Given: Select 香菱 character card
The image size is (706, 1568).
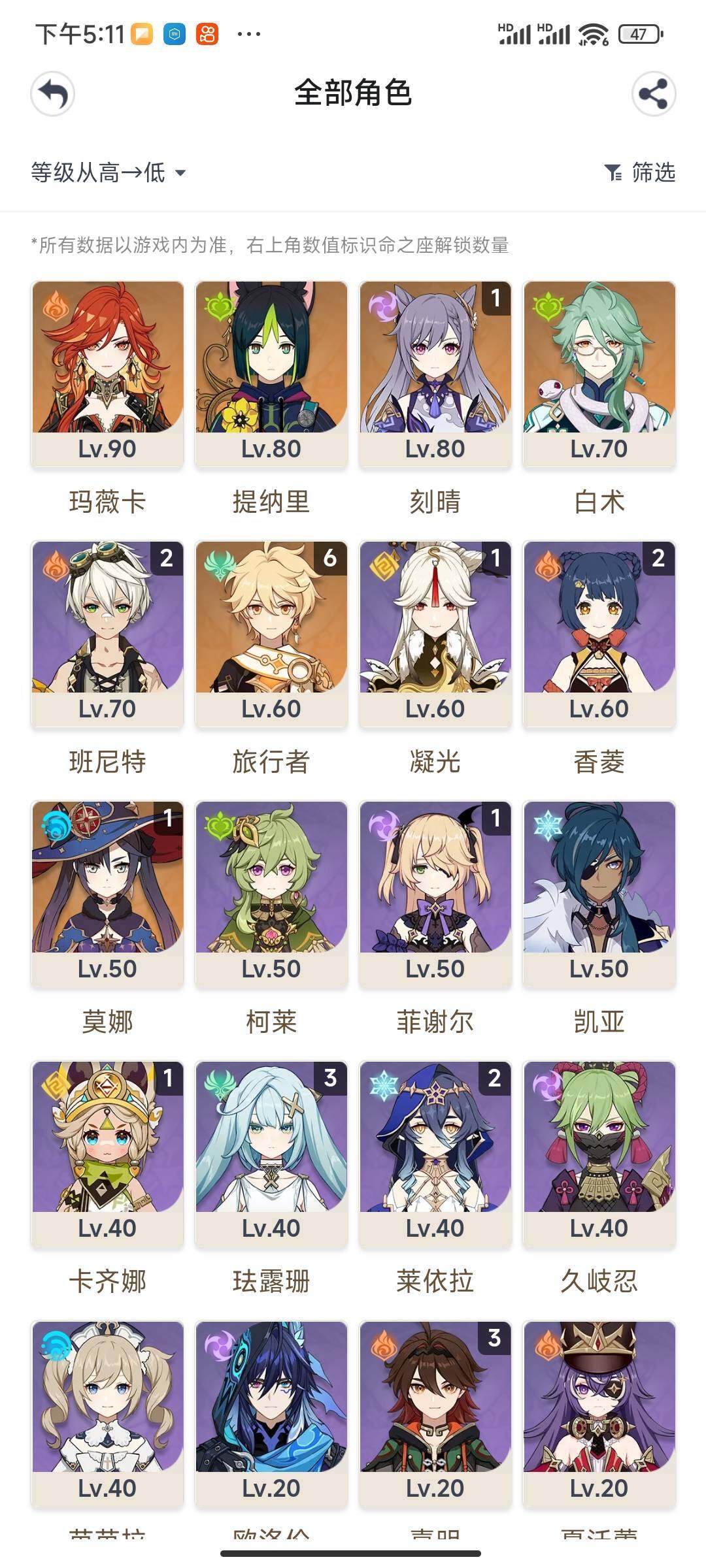Looking at the screenshot, I should click(599, 632).
